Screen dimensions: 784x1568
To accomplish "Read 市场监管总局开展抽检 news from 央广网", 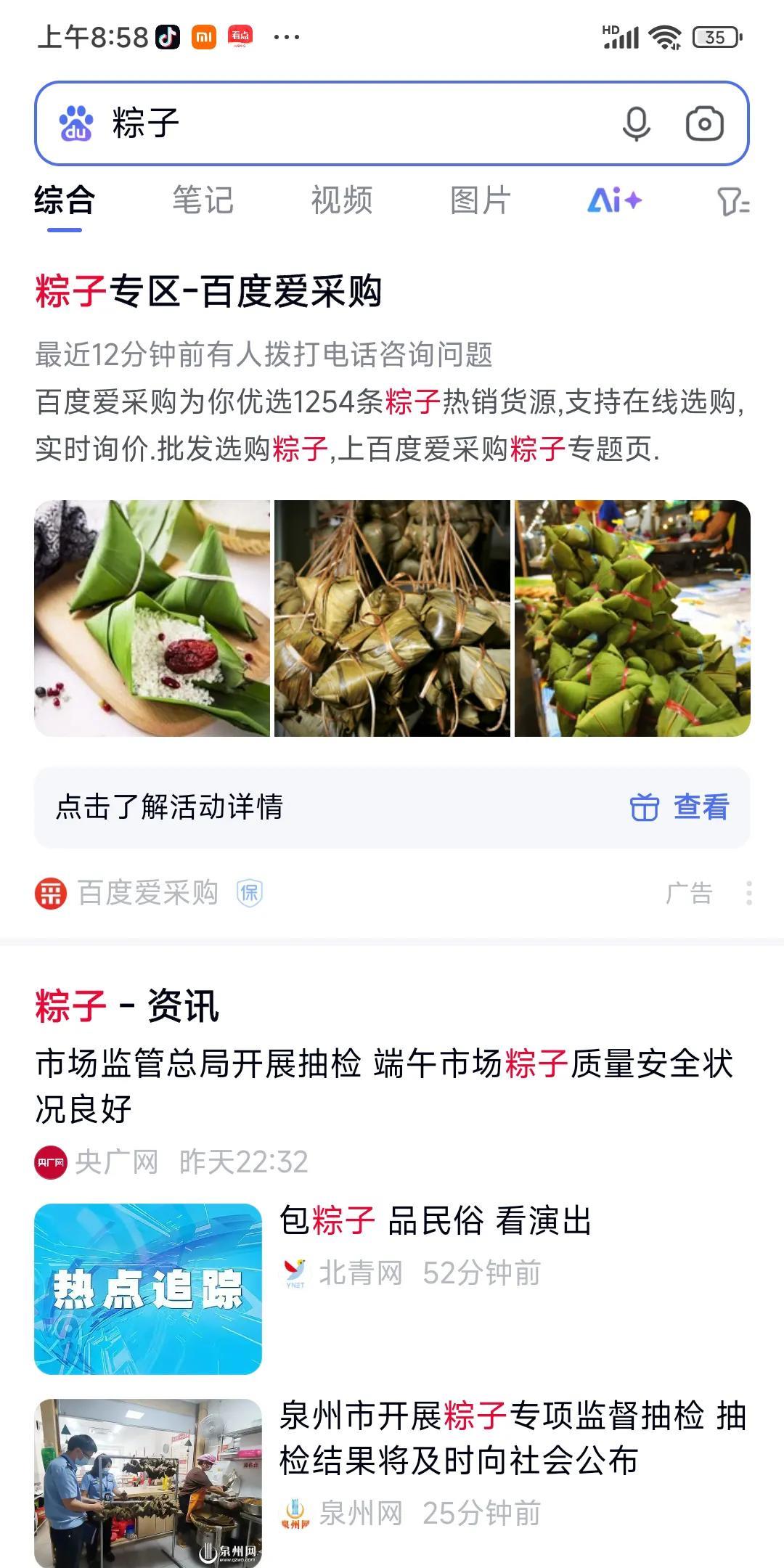I will [x=383, y=1085].
